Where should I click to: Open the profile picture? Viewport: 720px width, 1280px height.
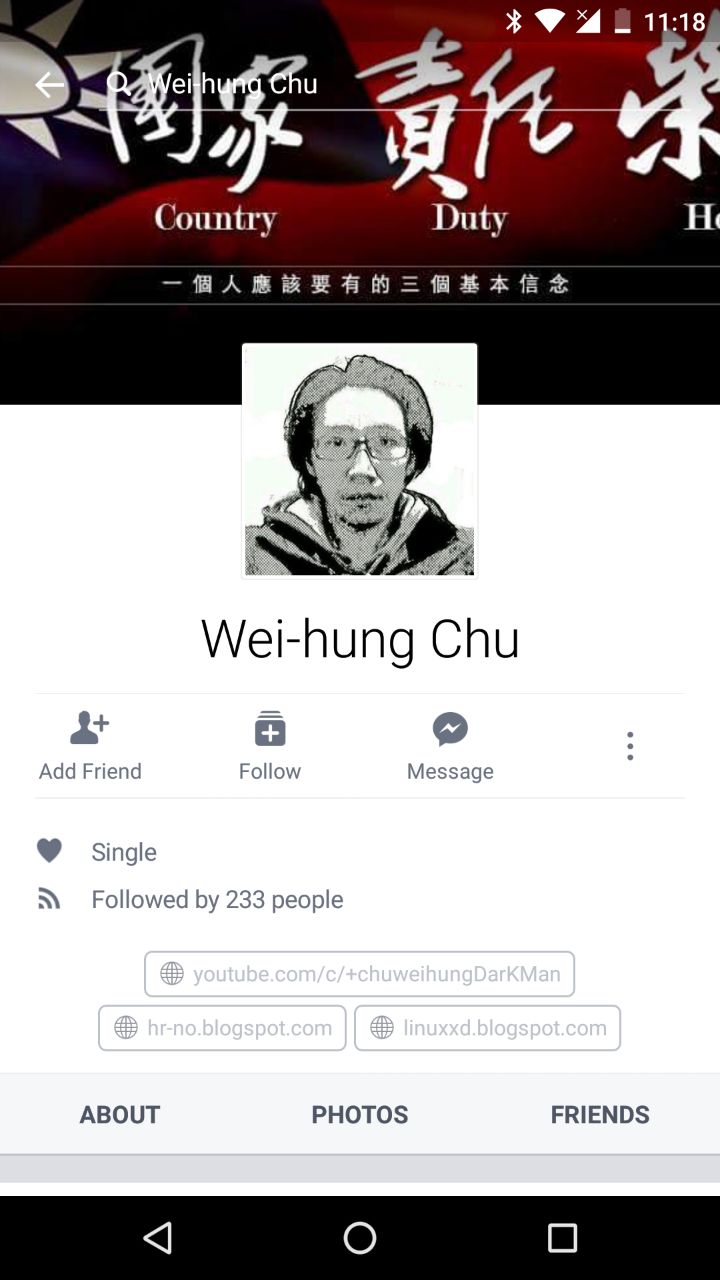pos(360,460)
